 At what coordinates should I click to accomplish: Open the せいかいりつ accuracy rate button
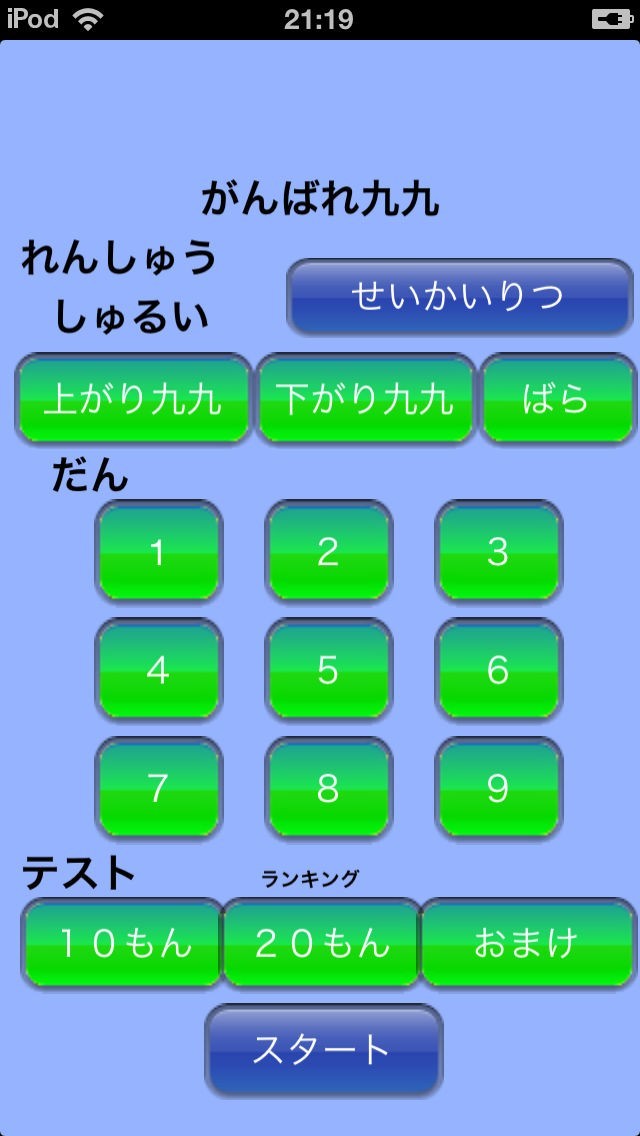click(460, 297)
